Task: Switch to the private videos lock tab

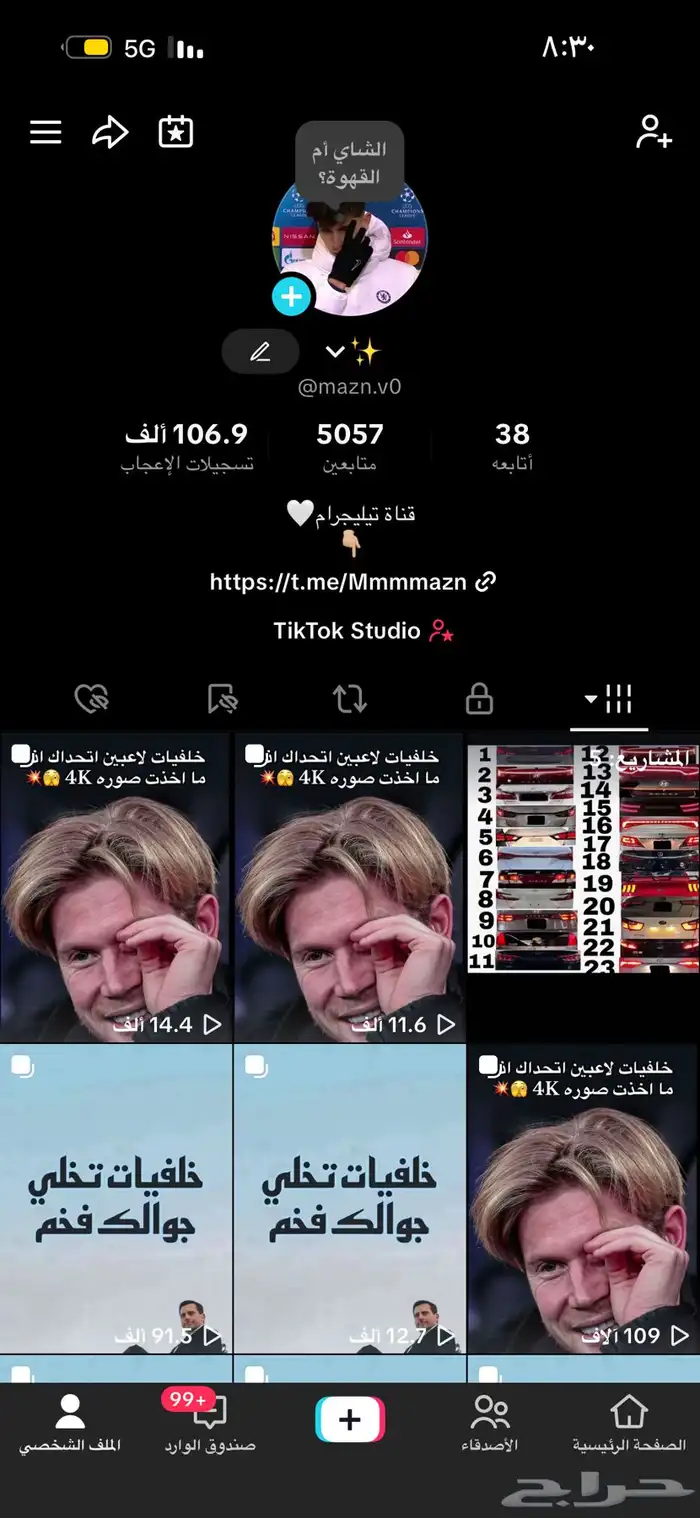Action: 479,699
